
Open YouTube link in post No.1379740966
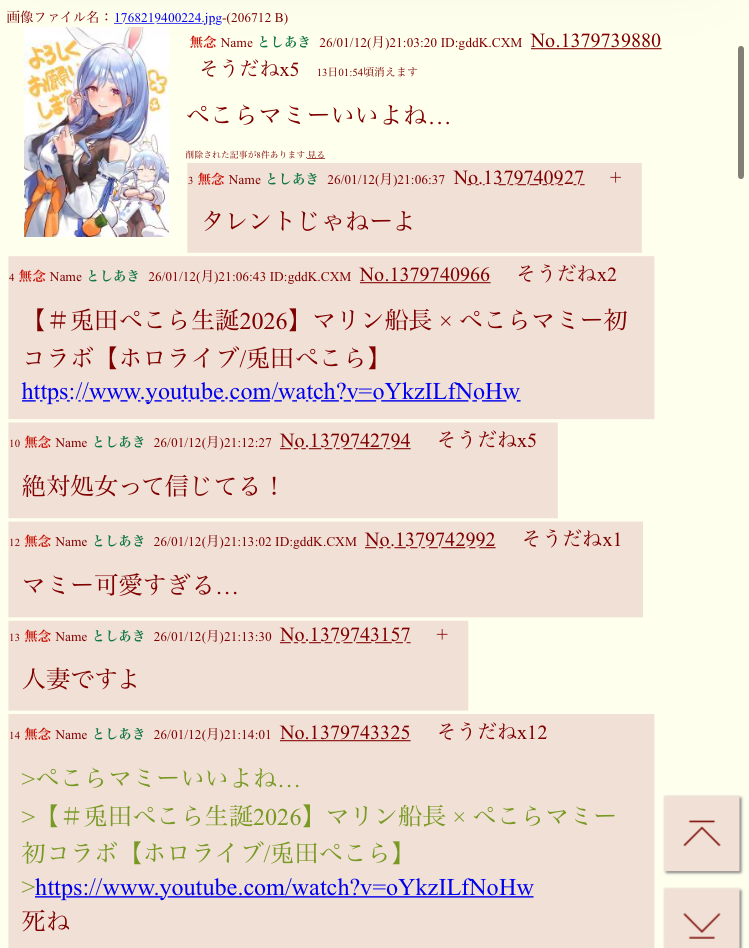270,391
